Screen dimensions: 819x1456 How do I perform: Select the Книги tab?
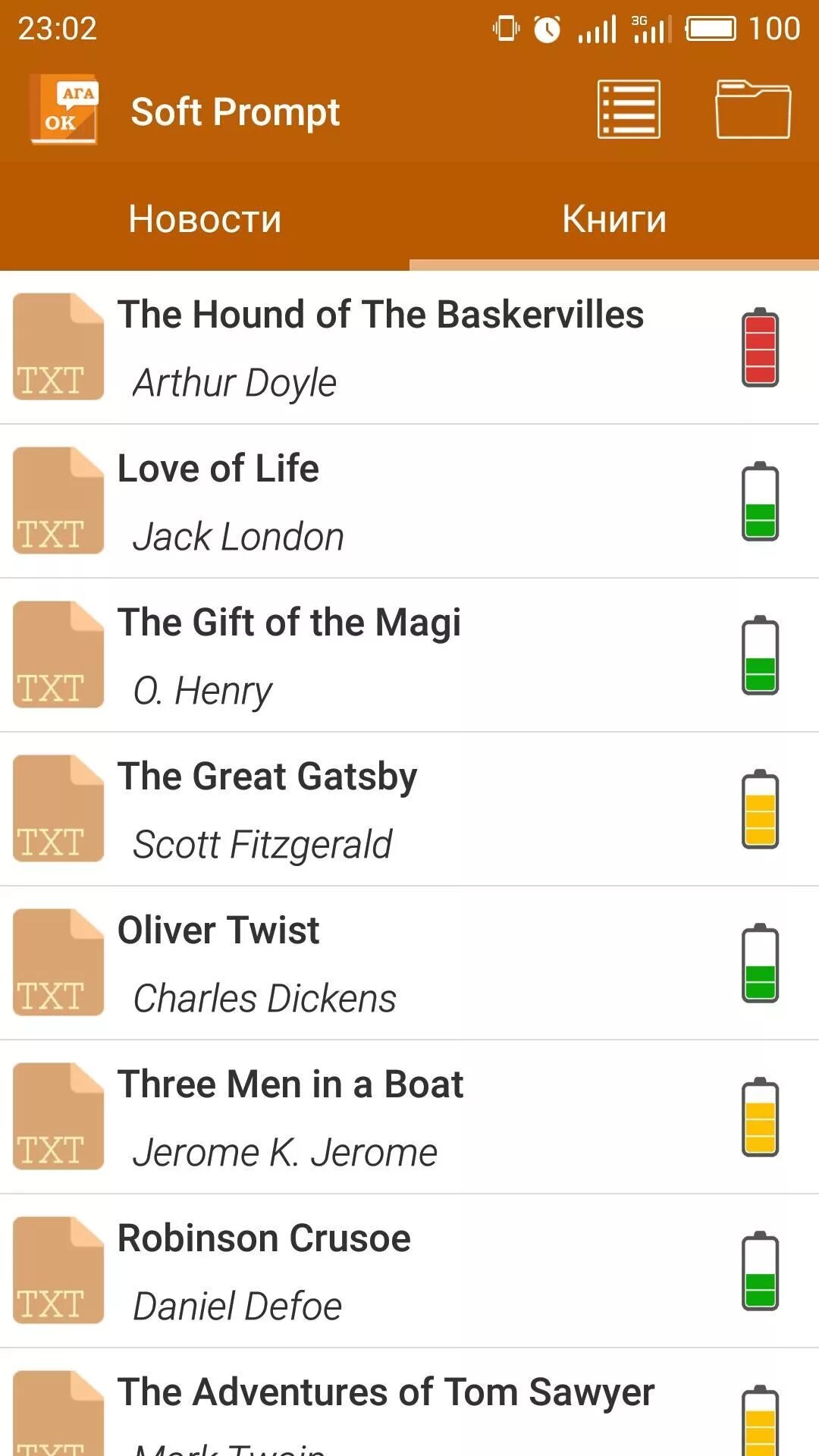[x=614, y=219]
